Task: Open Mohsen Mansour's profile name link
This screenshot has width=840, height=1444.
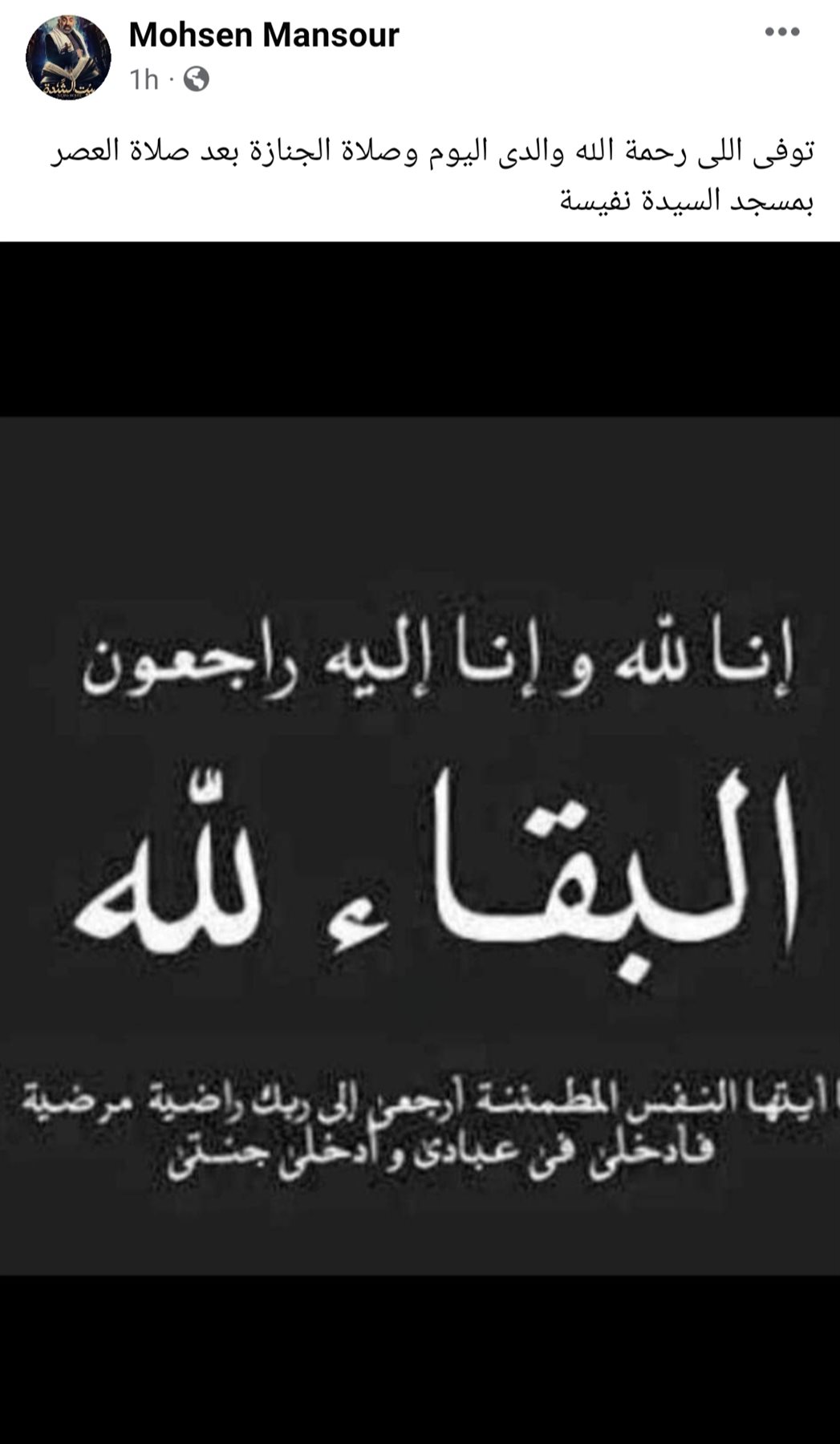Action: click(263, 35)
